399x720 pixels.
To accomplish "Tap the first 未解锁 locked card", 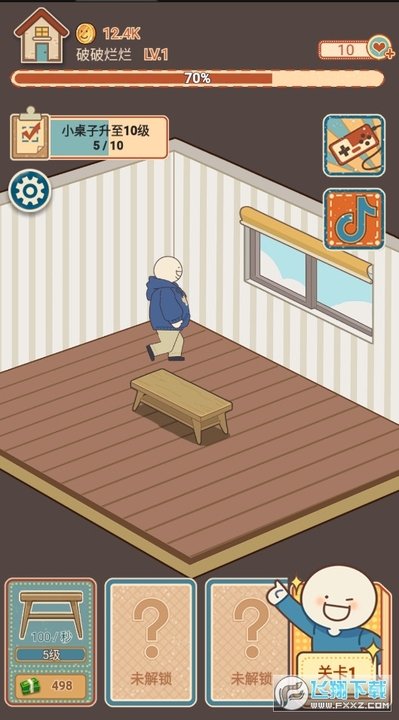I will 151,642.
